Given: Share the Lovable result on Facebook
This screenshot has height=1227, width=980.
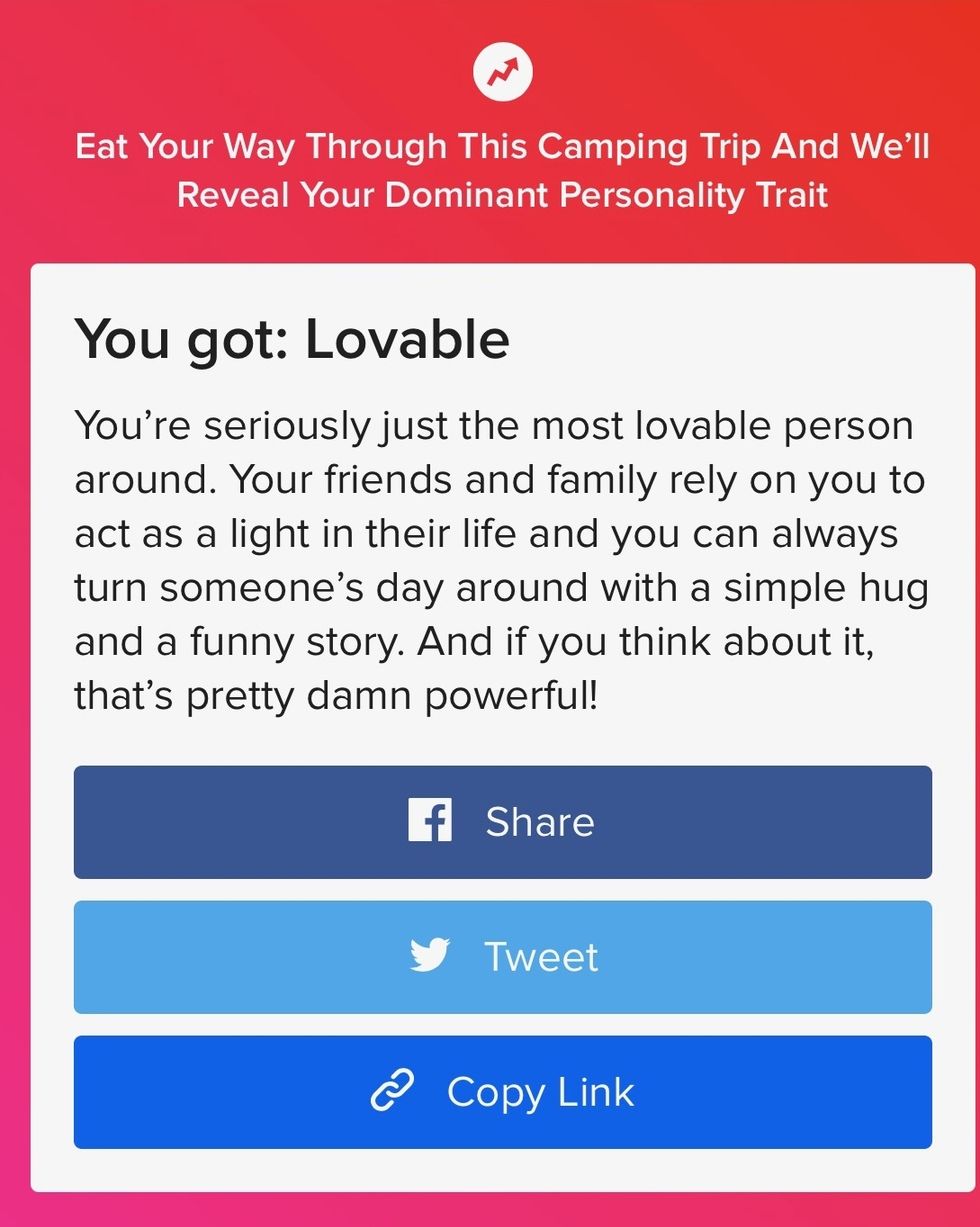Looking at the screenshot, I should pyautogui.click(x=502, y=822).
